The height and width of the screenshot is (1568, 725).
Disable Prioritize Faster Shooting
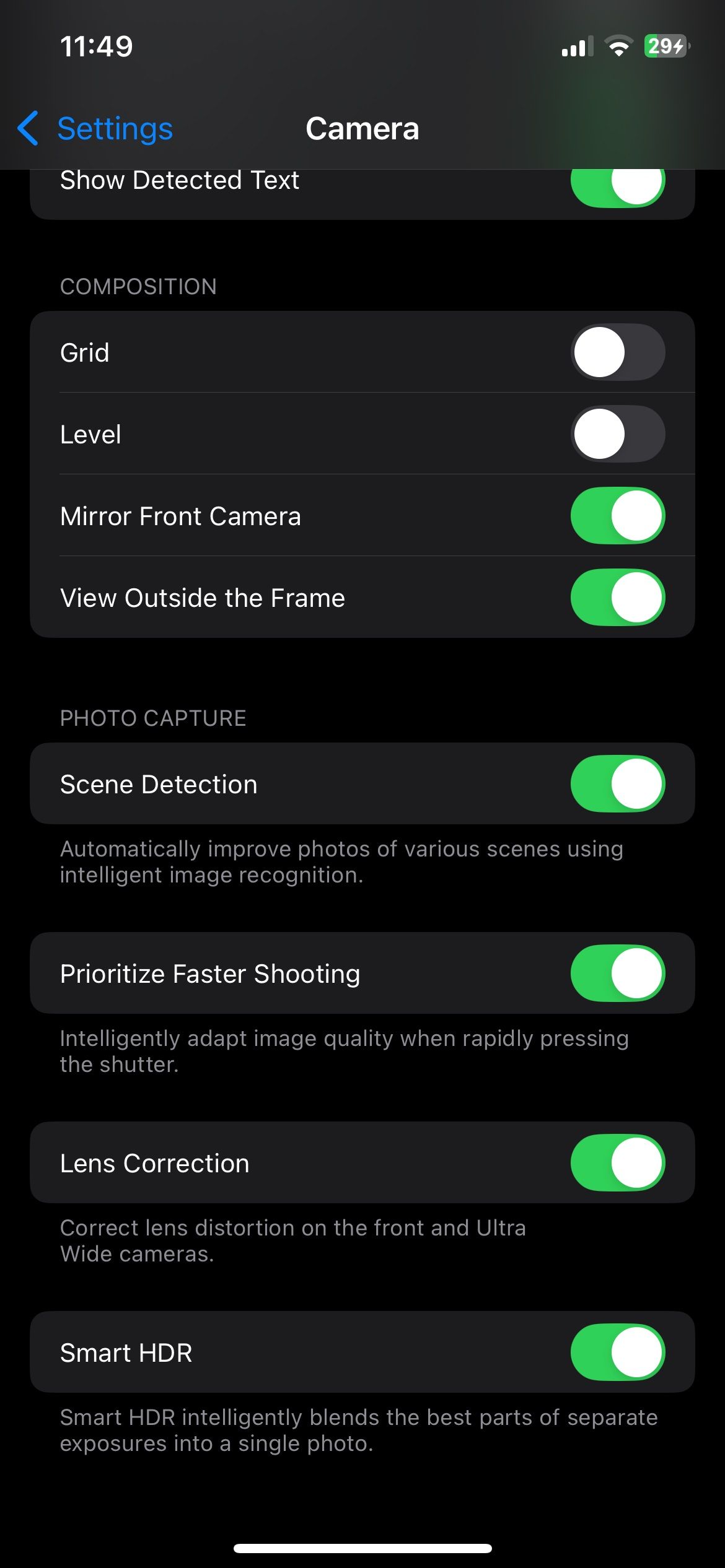coord(618,973)
